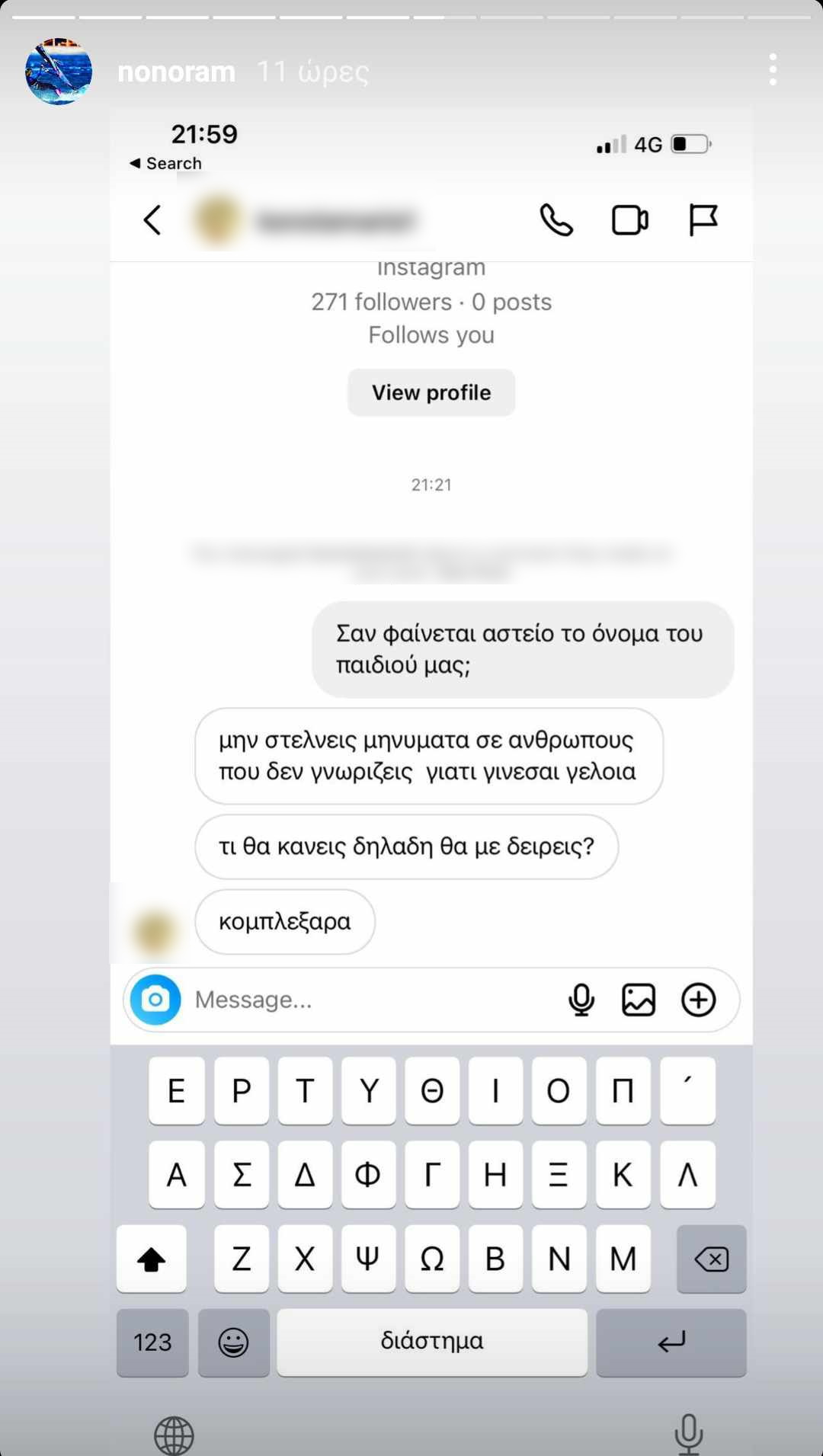Open nonoram's profile via the avatar
The height and width of the screenshot is (1456, 823).
[x=59, y=72]
